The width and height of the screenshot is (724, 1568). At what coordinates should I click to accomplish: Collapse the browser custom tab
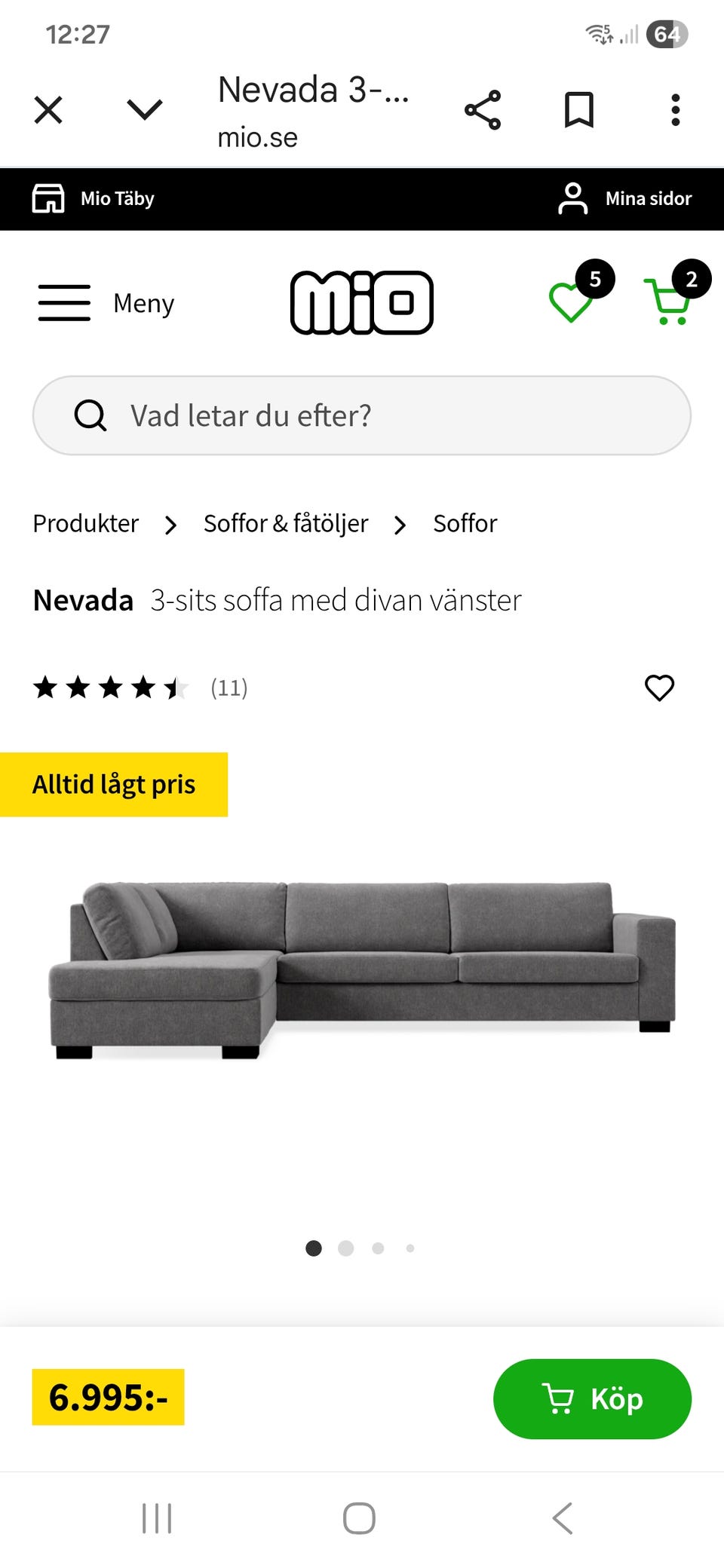[142, 109]
